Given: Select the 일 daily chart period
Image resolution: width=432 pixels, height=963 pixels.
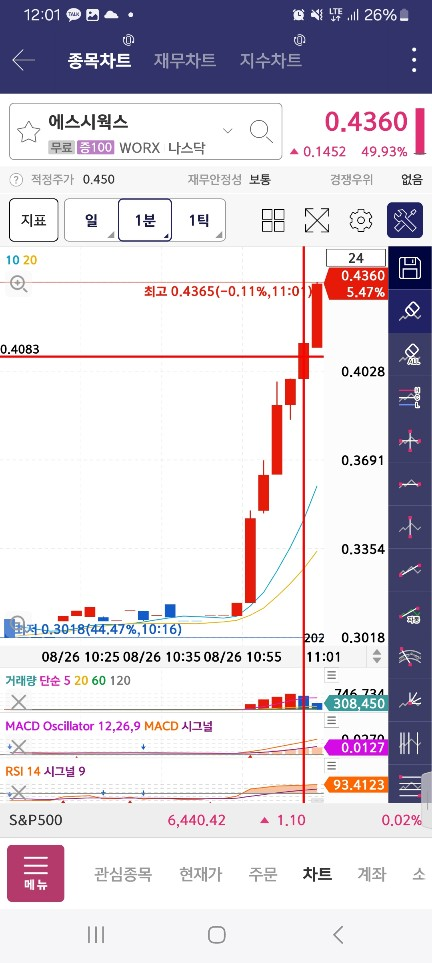Looking at the screenshot, I should click(x=91, y=220).
